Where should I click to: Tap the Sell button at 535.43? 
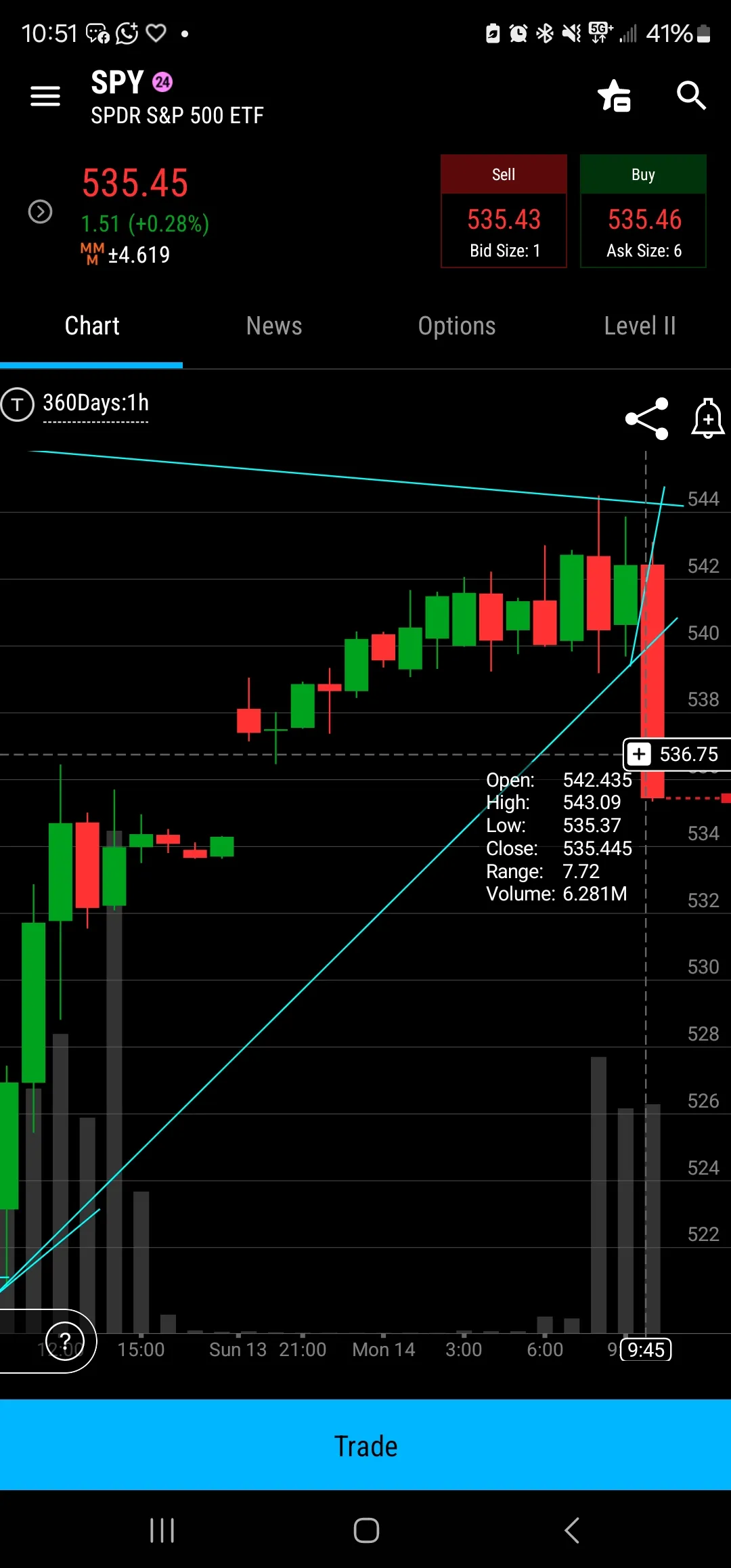(504, 211)
